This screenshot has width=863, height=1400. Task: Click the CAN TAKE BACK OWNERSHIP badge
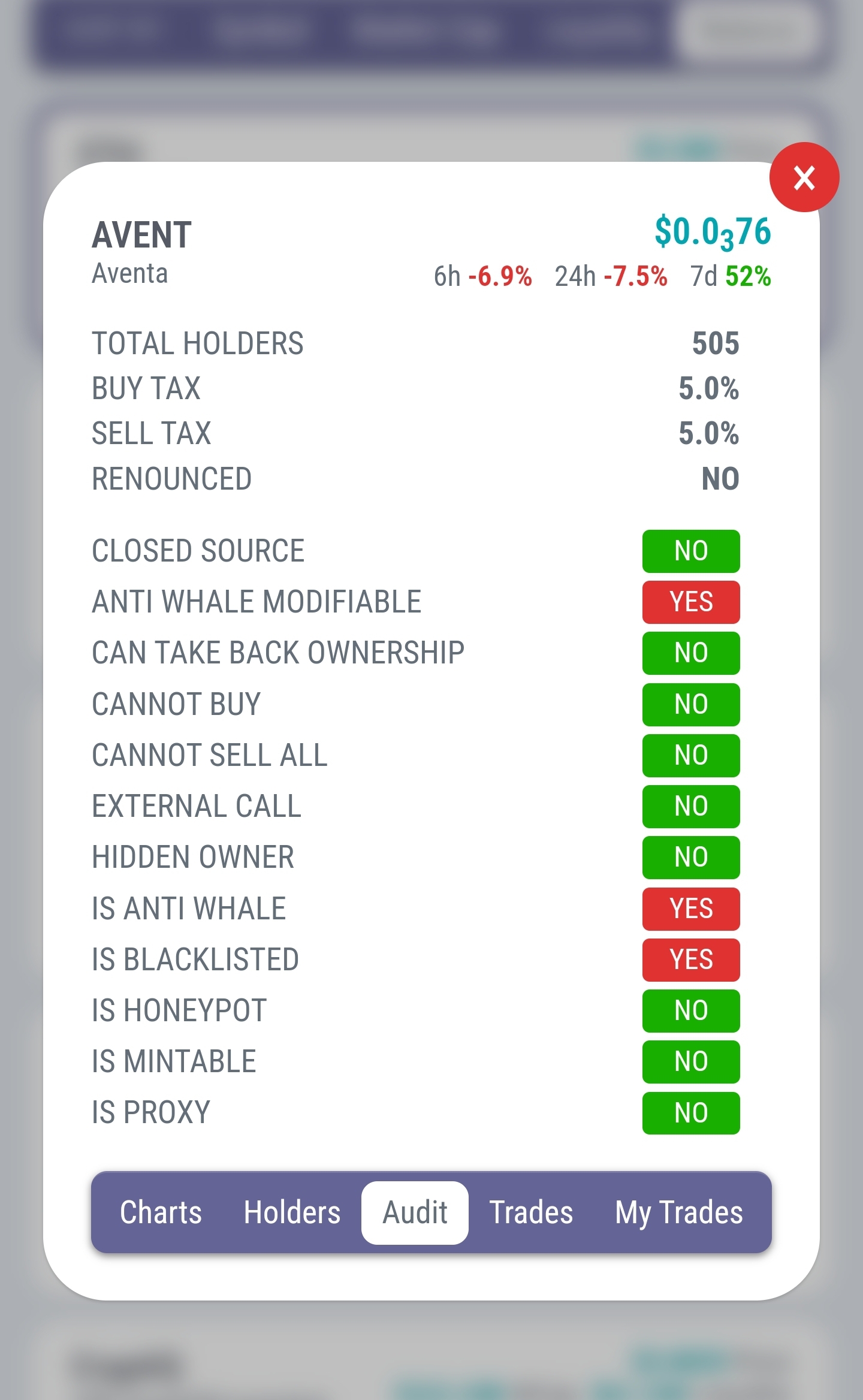[x=690, y=653]
